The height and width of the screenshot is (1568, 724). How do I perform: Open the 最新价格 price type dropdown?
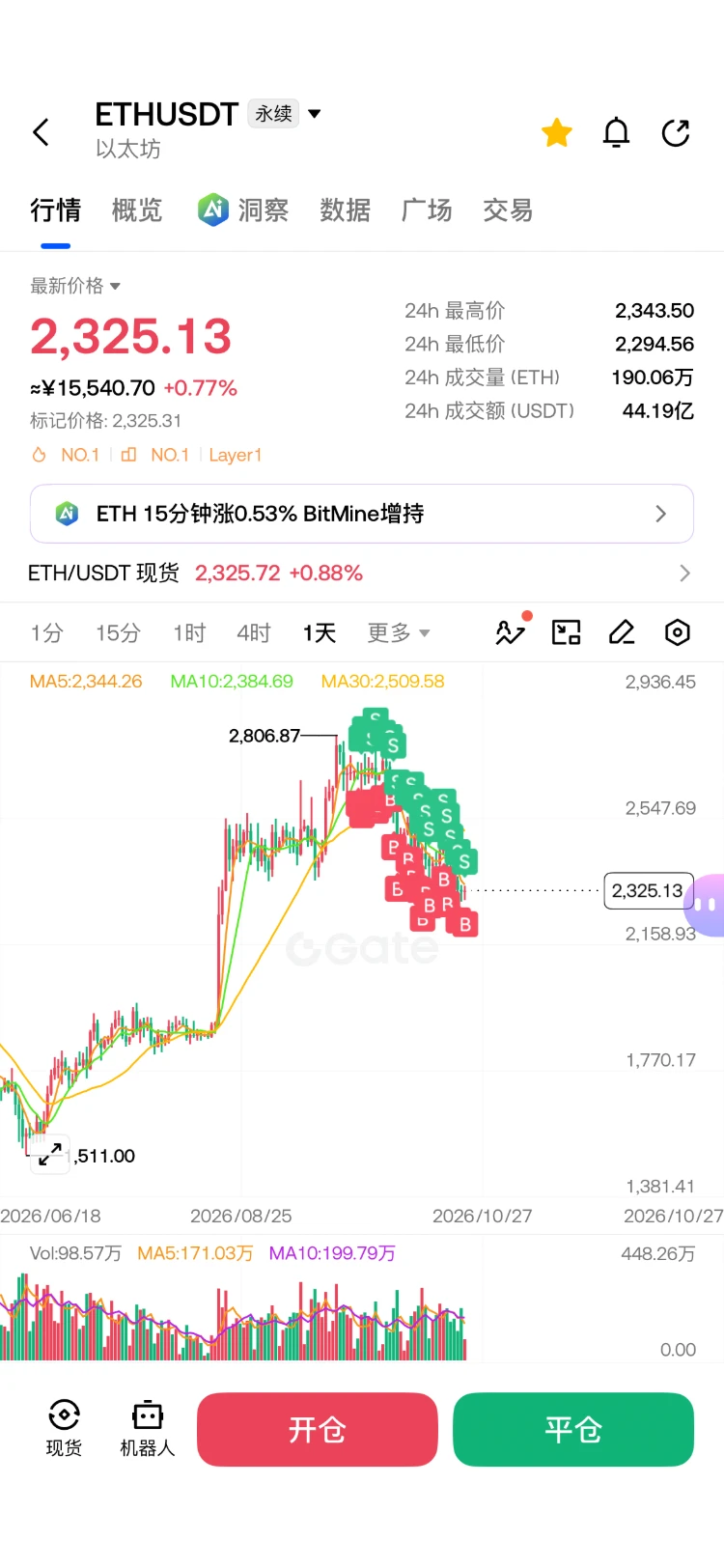(x=75, y=286)
